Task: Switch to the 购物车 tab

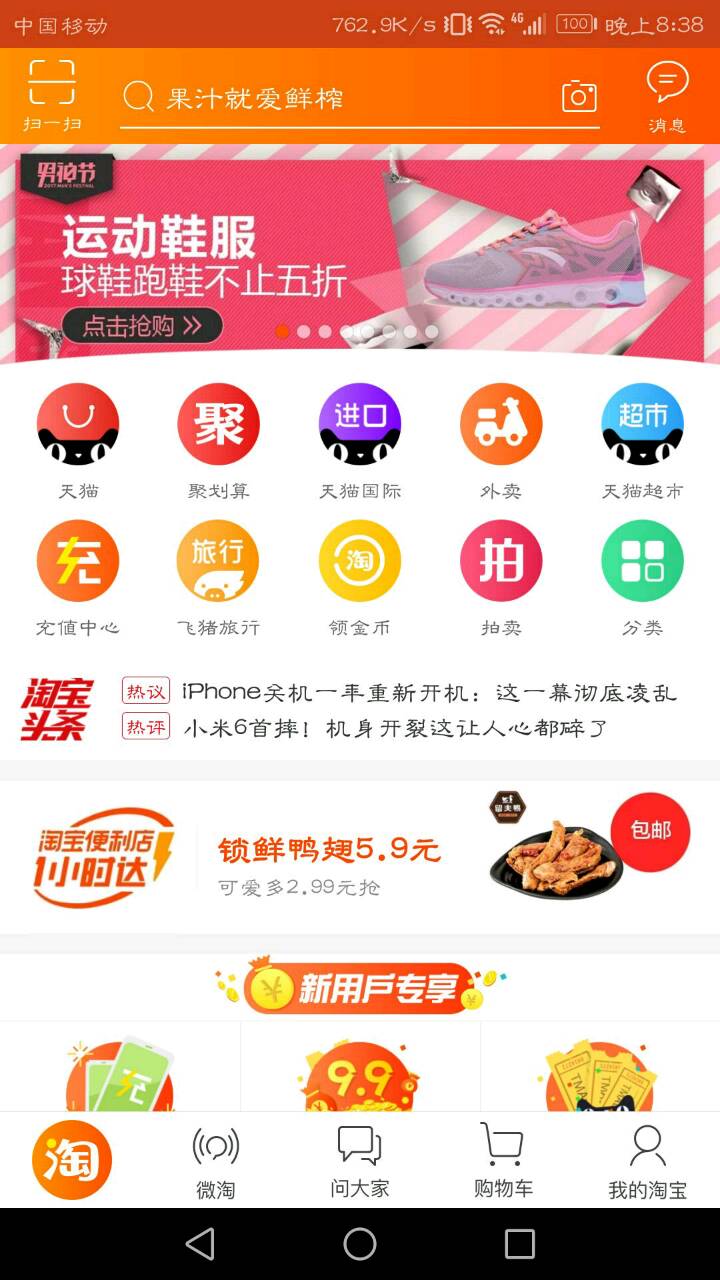Action: [503, 1160]
